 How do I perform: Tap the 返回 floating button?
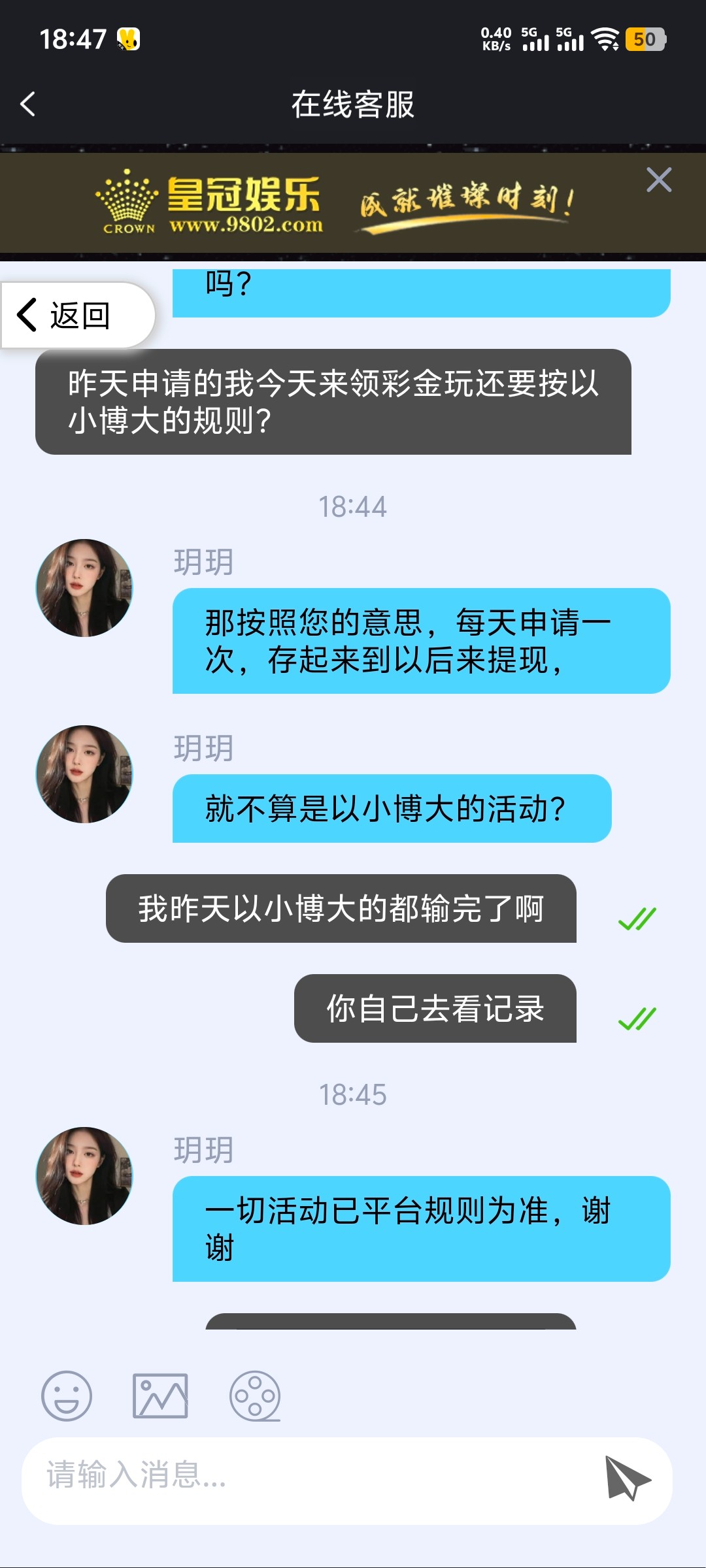click(x=78, y=316)
